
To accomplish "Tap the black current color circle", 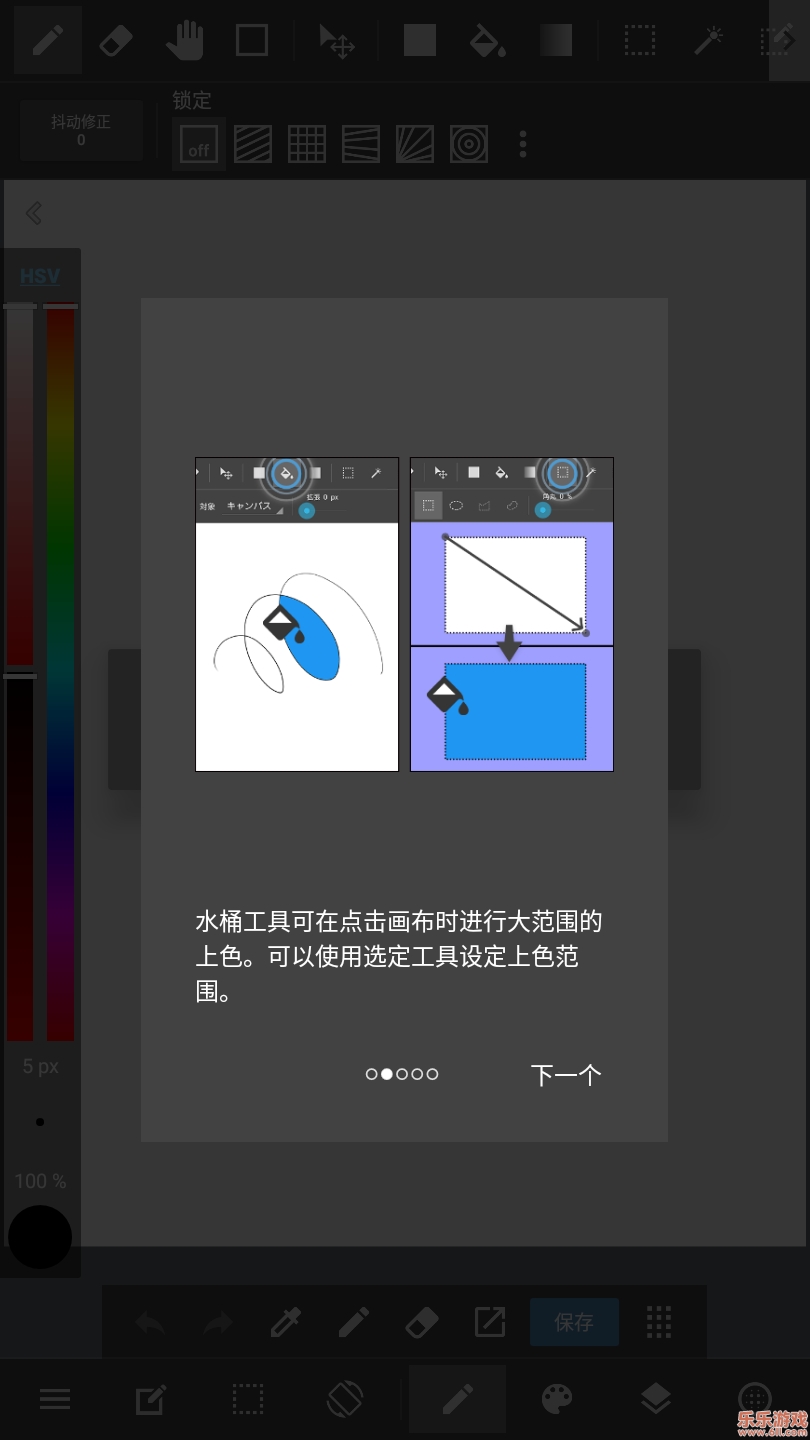I will pos(40,1237).
